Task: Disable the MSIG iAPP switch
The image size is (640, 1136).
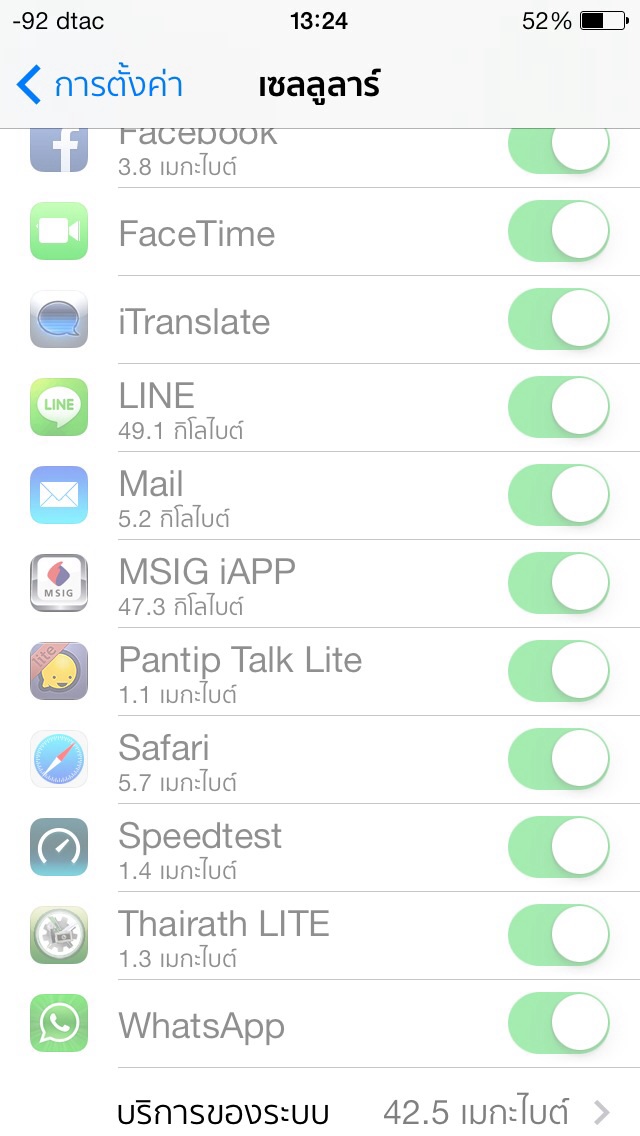Action: 559,583
